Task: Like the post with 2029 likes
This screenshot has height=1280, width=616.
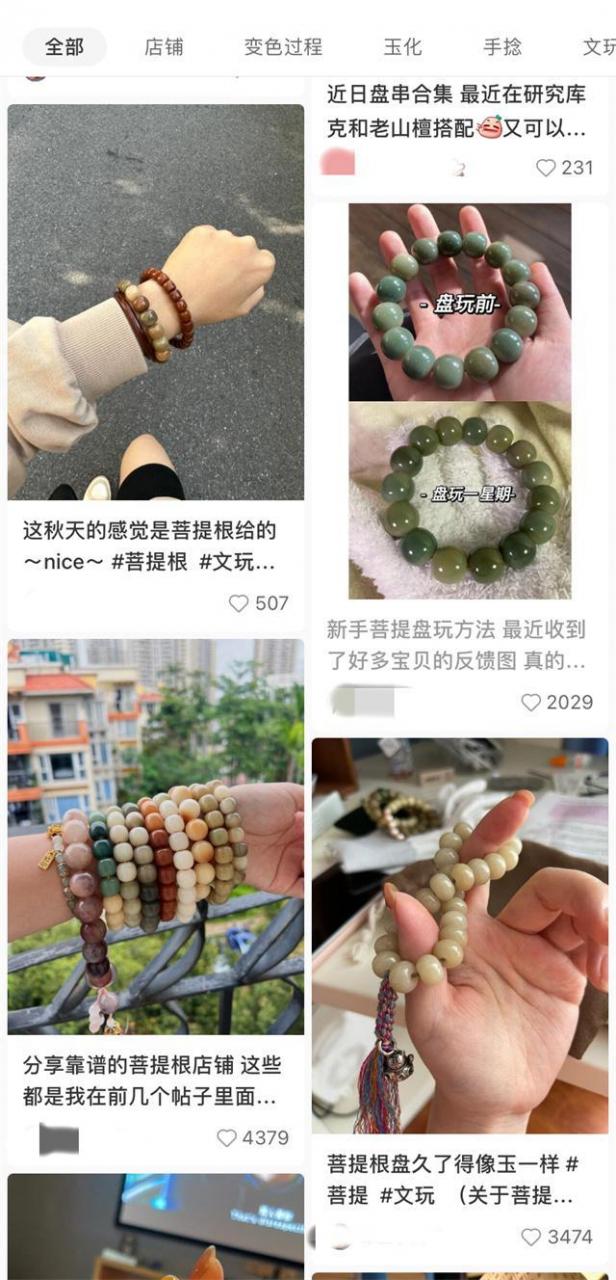Action: [531, 702]
